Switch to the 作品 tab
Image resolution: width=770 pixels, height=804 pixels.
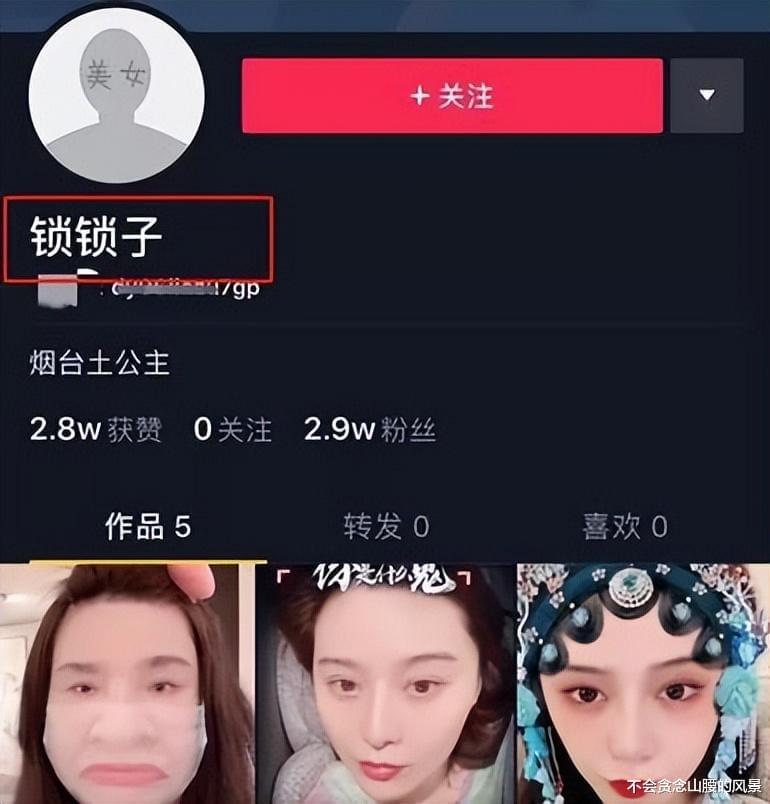148,526
